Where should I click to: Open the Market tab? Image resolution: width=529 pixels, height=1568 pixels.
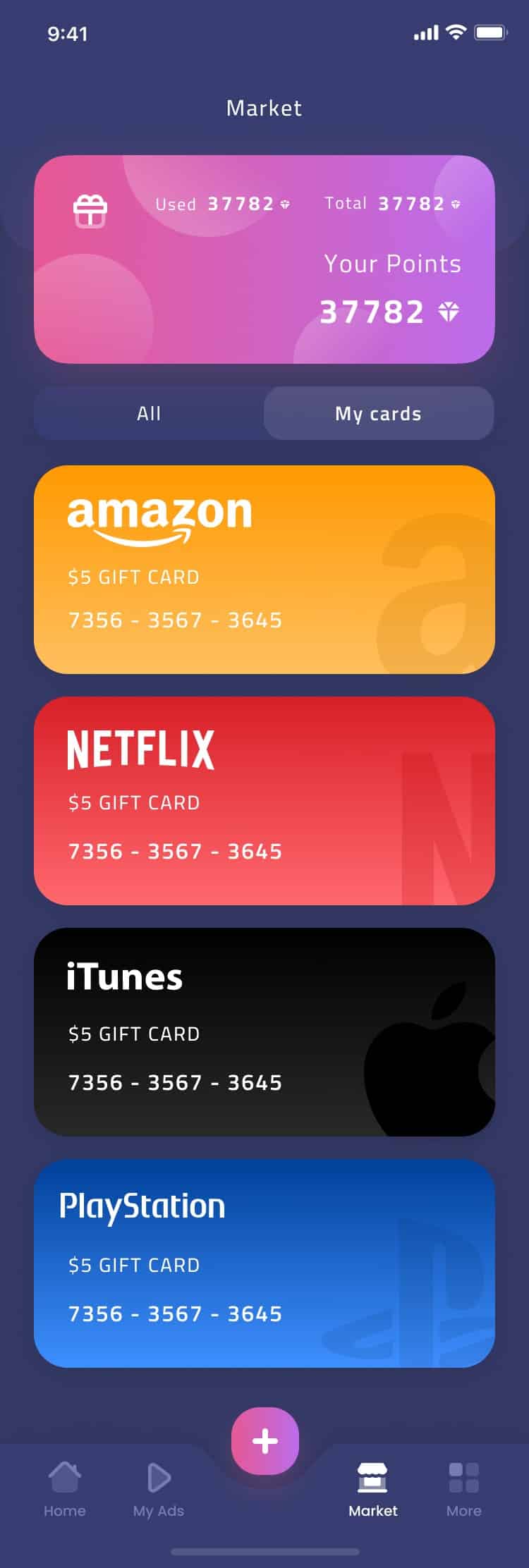click(372, 1488)
